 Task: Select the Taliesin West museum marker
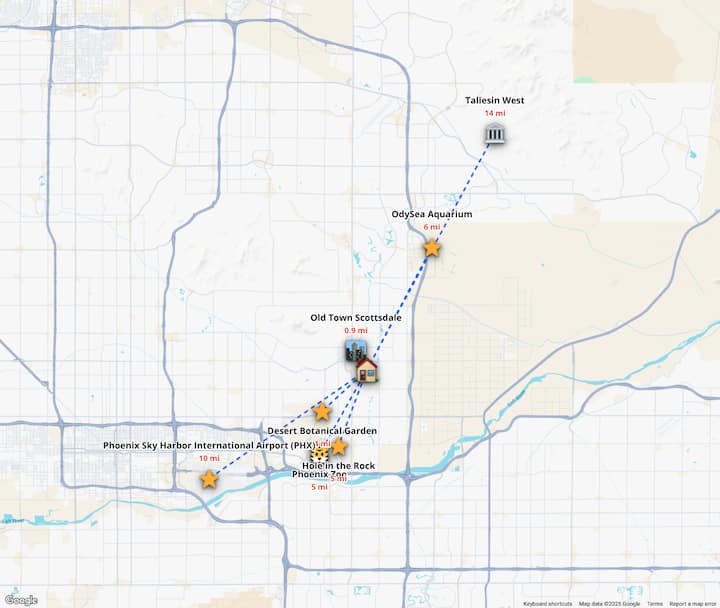click(494, 134)
